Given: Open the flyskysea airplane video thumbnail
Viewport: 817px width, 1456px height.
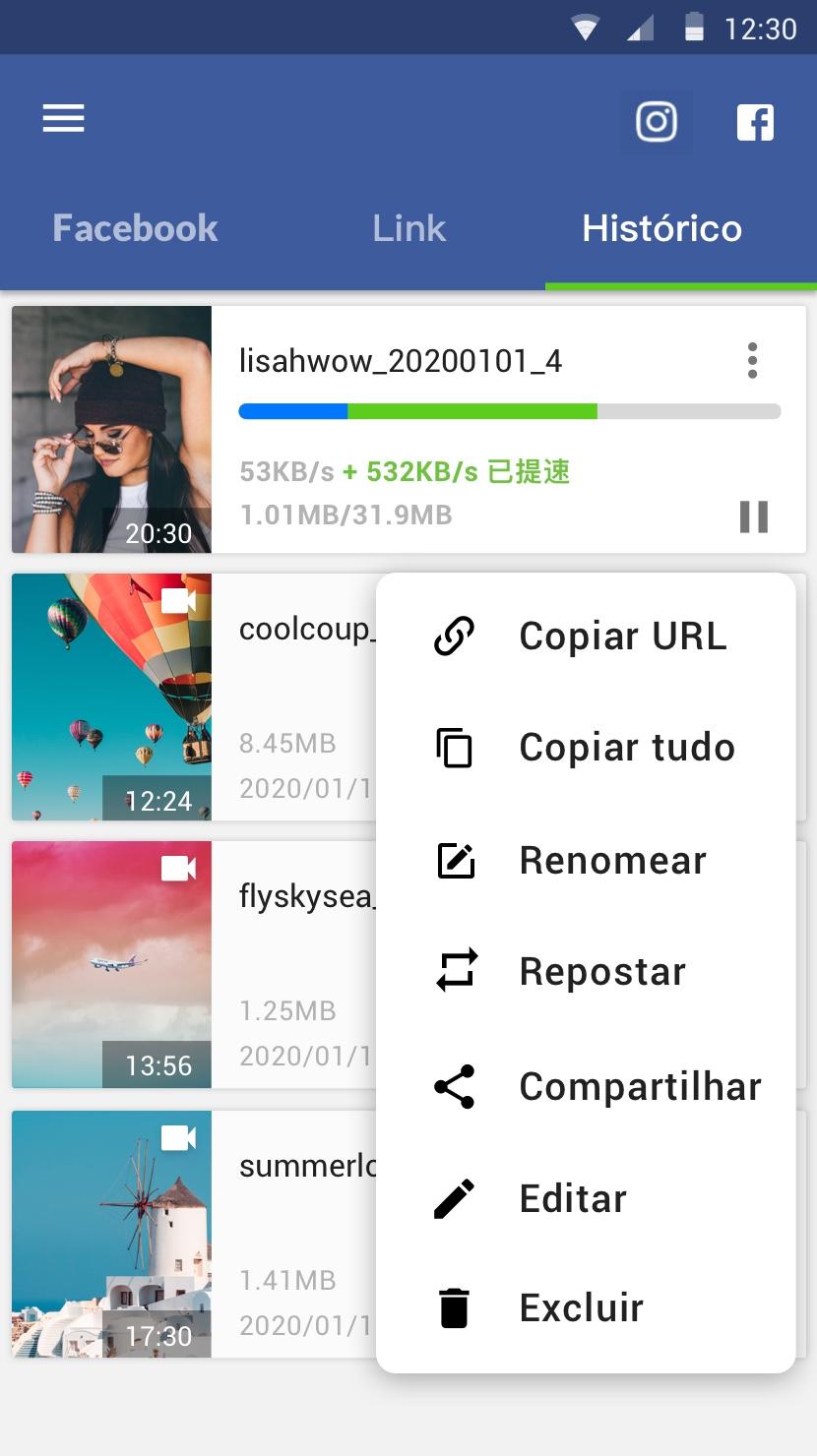Looking at the screenshot, I should [x=112, y=965].
